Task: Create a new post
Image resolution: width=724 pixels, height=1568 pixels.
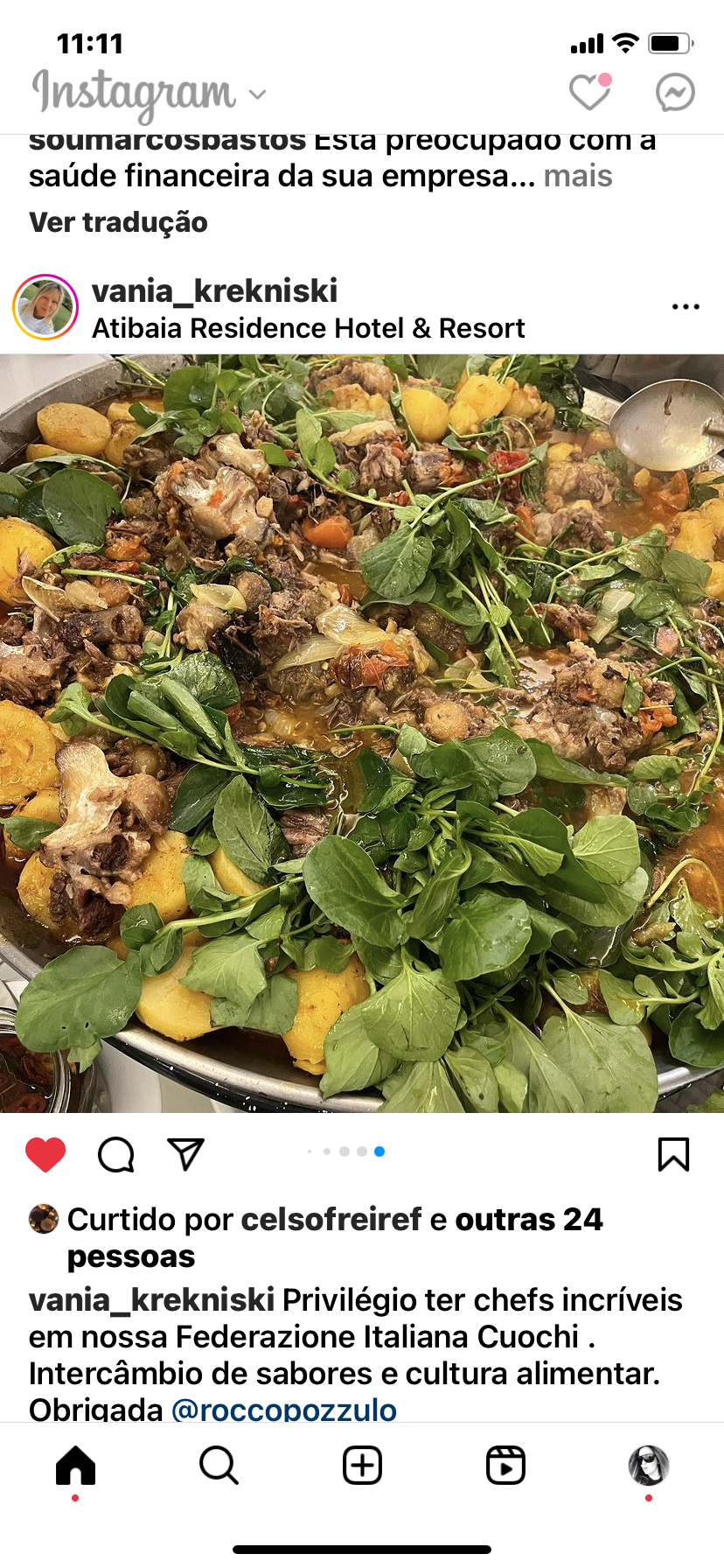Action: (362, 1465)
